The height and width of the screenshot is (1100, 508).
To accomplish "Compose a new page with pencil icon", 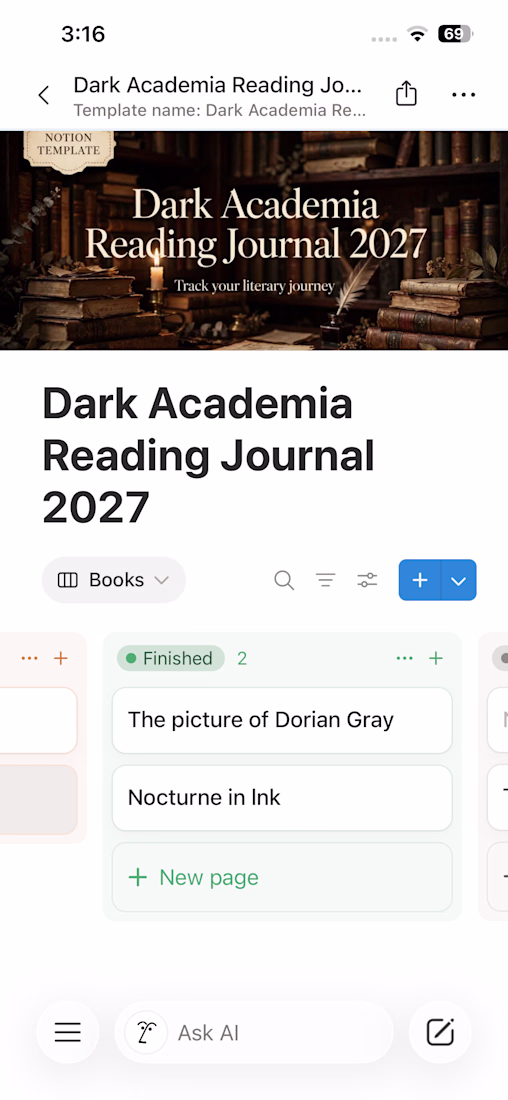I will coord(440,1032).
